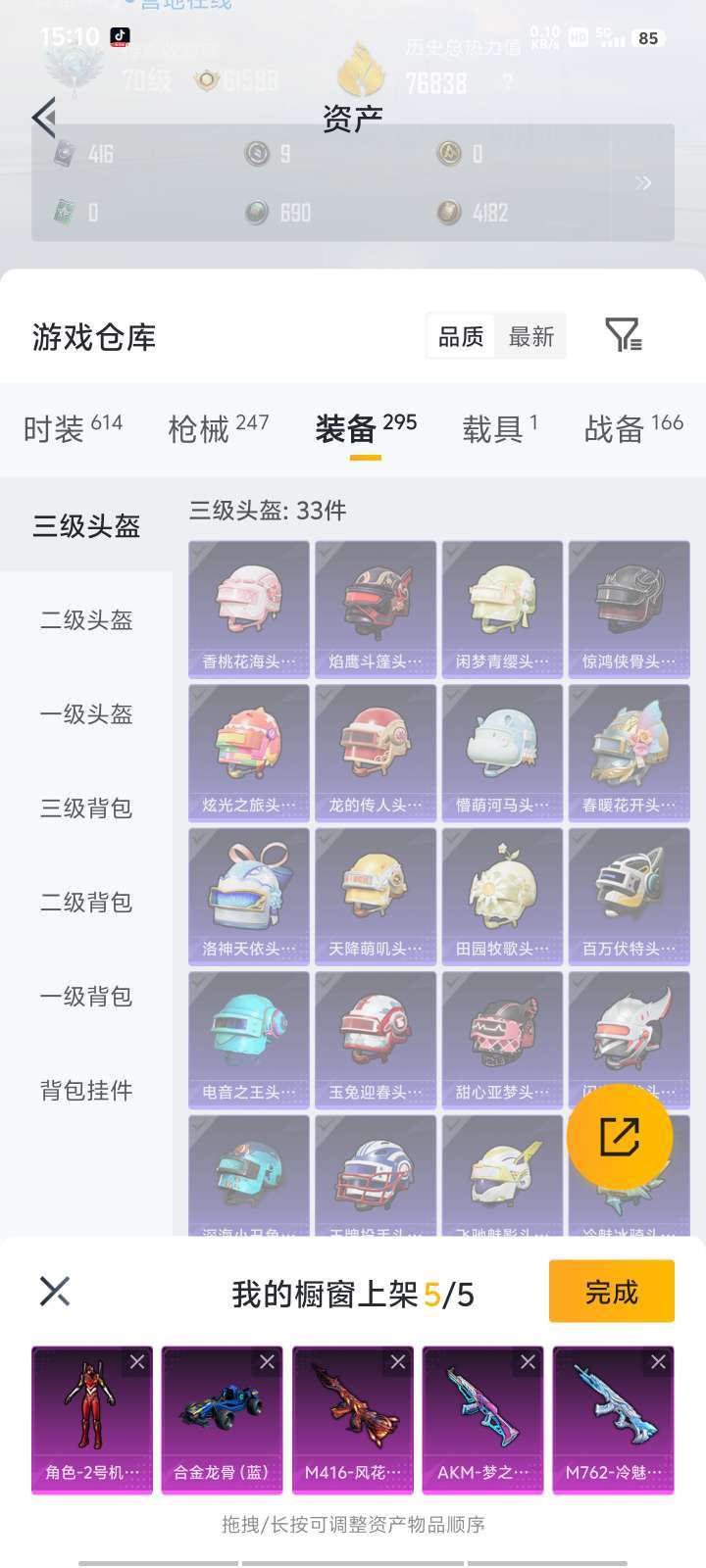Viewport: 706px width, 1568px height.
Task: Close the showcase listing panel
Action: coord(55,1292)
